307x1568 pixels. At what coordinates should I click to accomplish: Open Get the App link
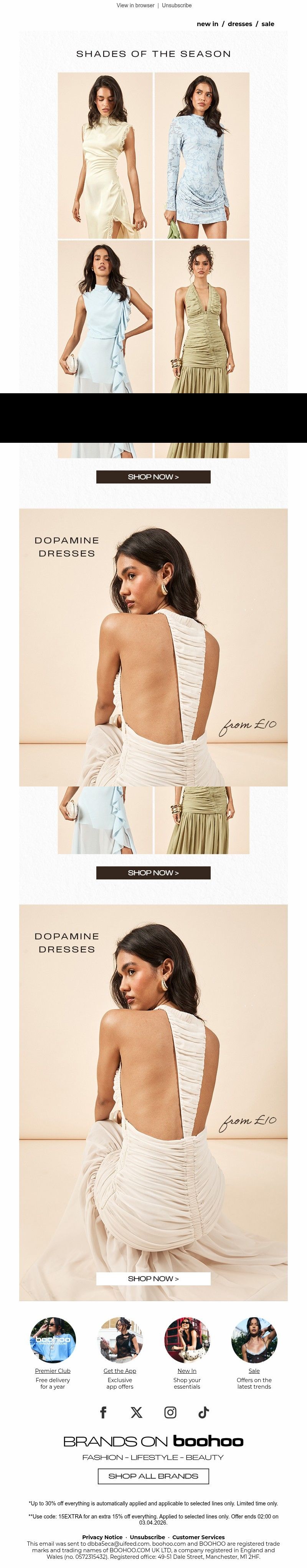pyautogui.click(x=120, y=1371)
